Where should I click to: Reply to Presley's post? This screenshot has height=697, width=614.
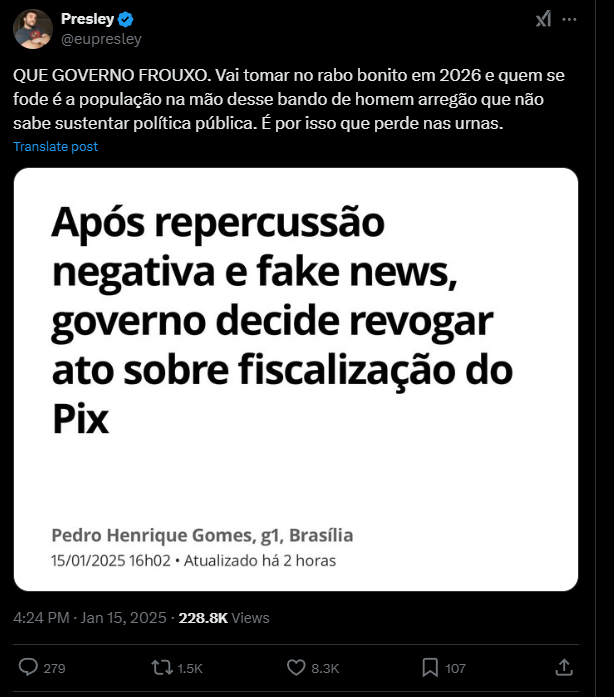(29, 667)
